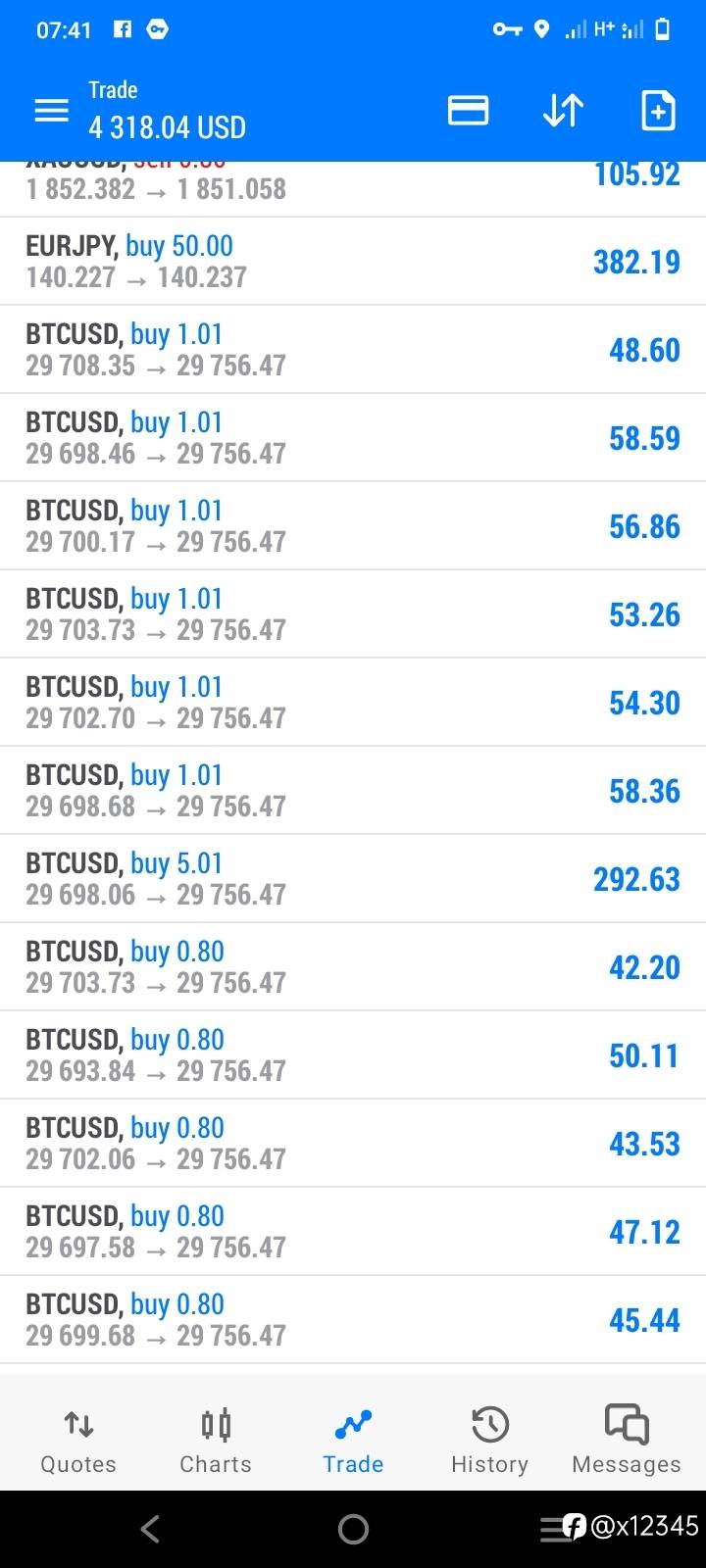Select BTCUSD trade opened at 29 698.46

click(353, 438)
